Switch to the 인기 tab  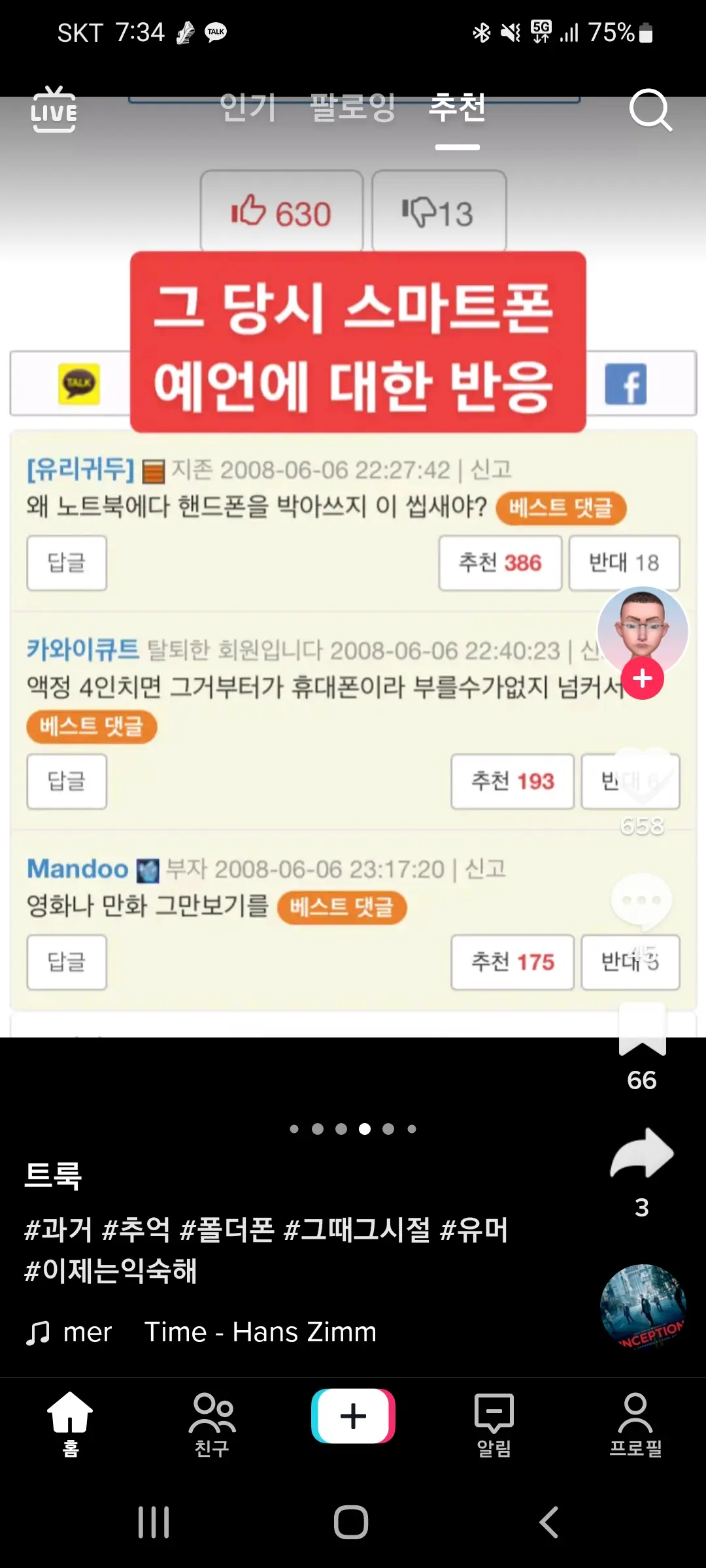[248, 108]
